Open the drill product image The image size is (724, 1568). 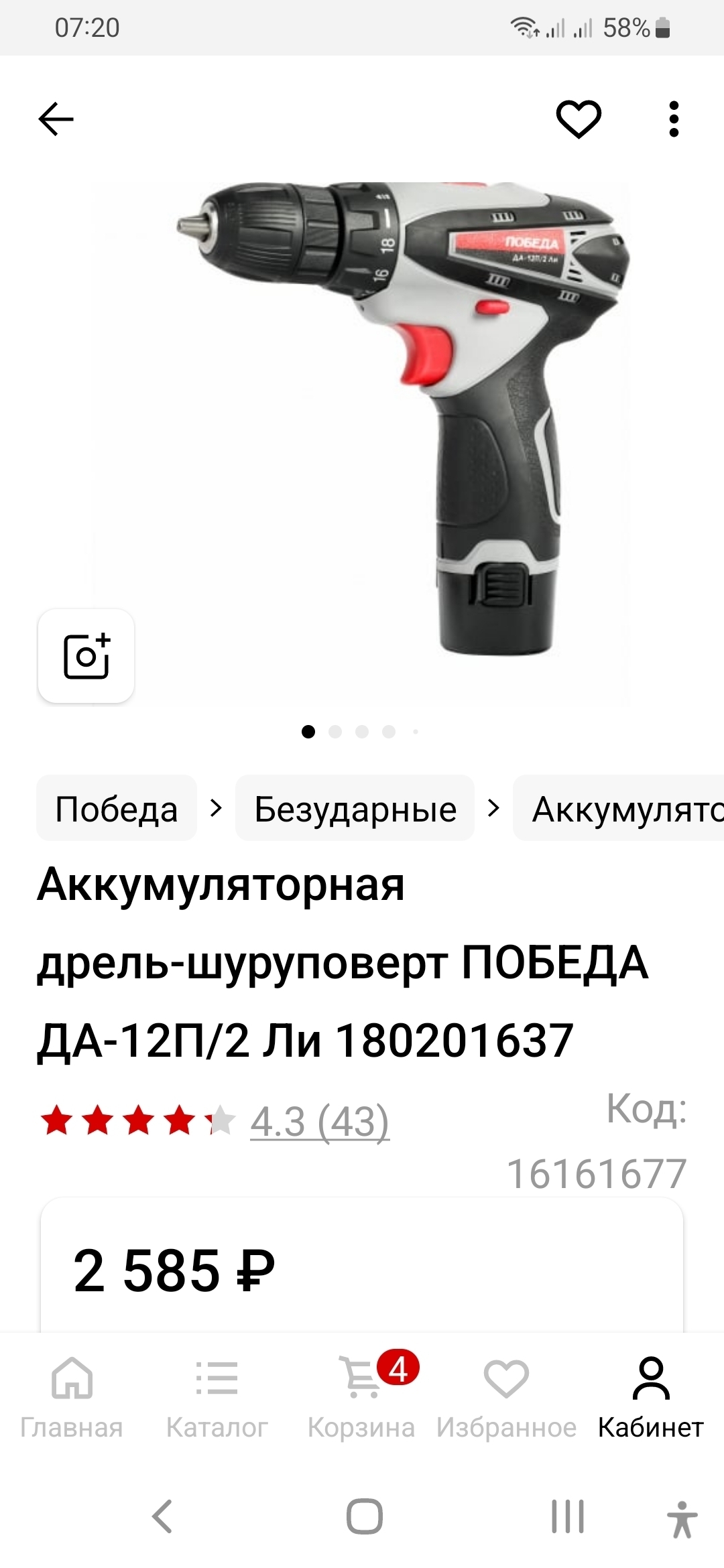pyautogui.click(x=402, y=415)
